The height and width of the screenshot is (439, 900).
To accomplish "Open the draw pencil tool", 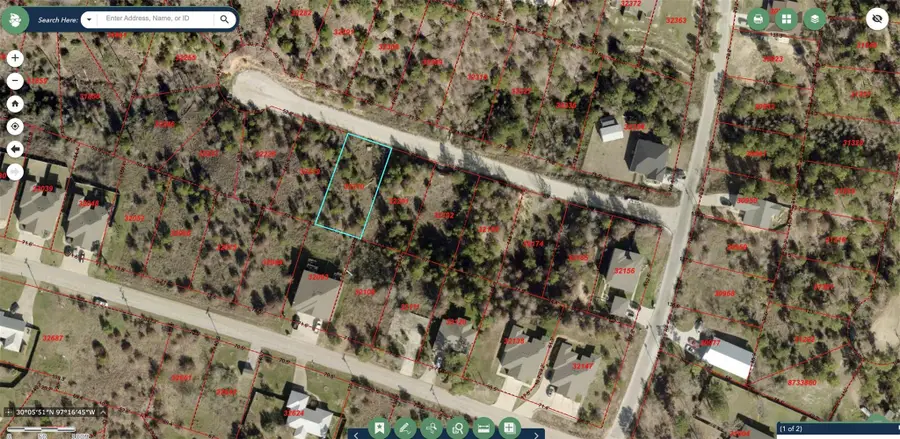I will tap(405, 428).
